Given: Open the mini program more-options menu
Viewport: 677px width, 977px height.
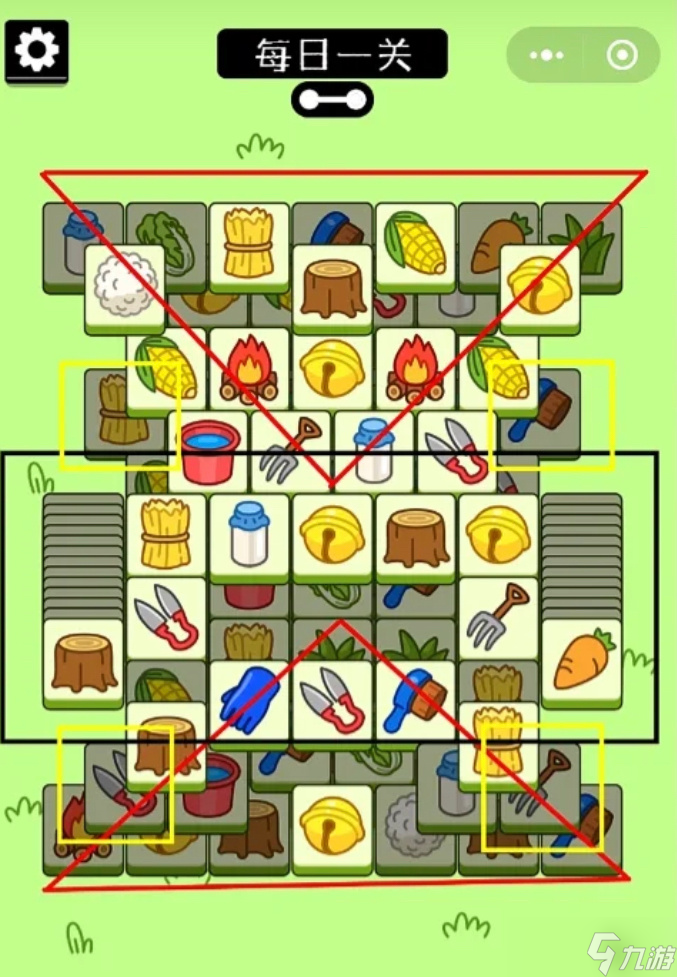Looking at the screenshot, I should (546, 55).
